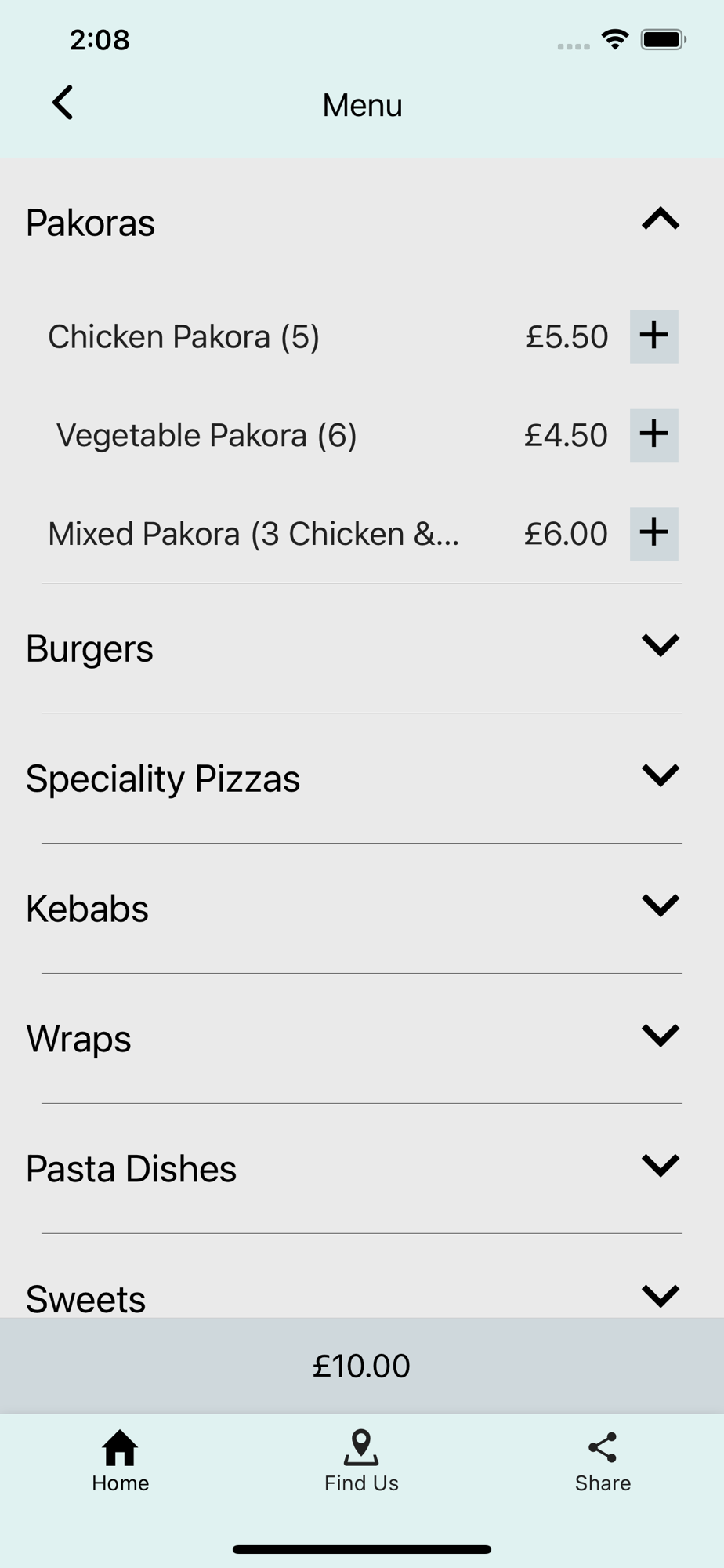This screenshot has width=724, height=1568.
Task: Collapse the Pakoras section
Action: (x=660, y=220)
